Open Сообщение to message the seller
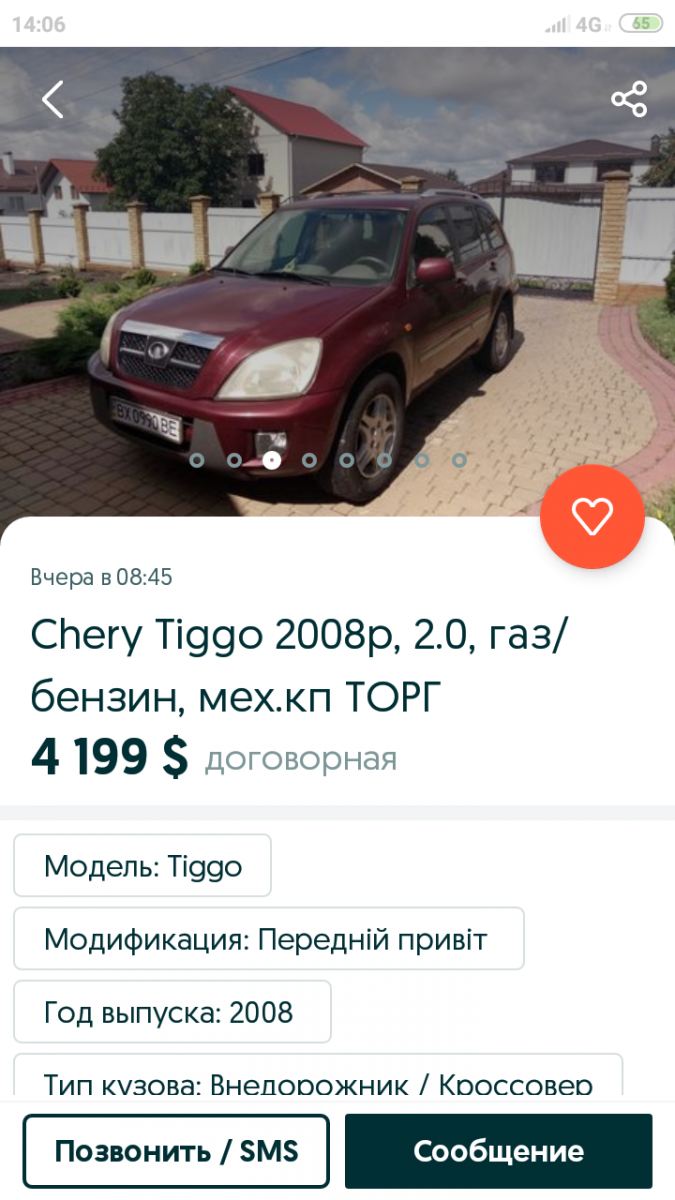This screenshot has height=1200, width=675. [x=498, y=1151]
